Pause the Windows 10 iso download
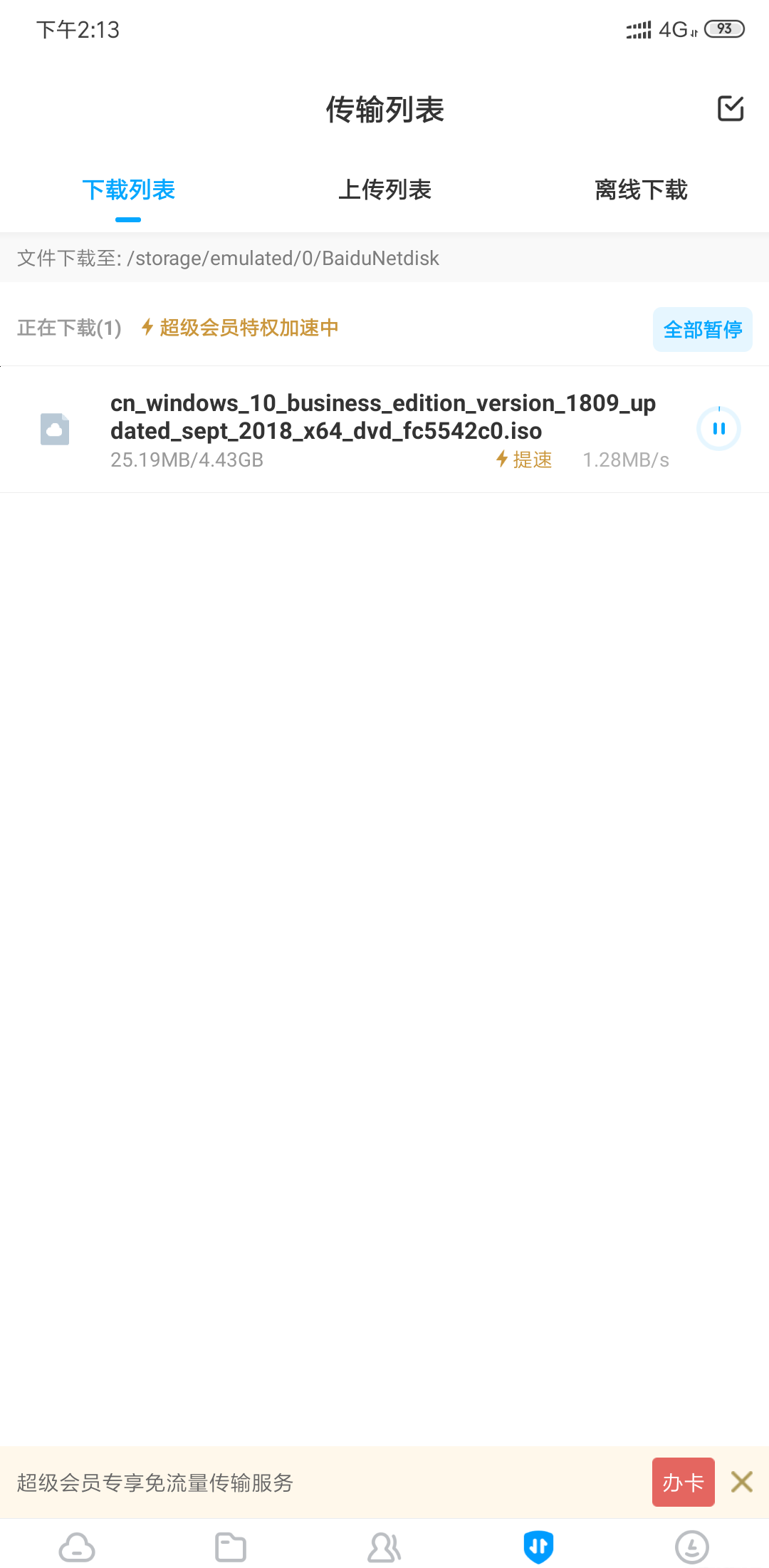The width and height of the screenshot is (769, 1568). click(x=718, y=429)
